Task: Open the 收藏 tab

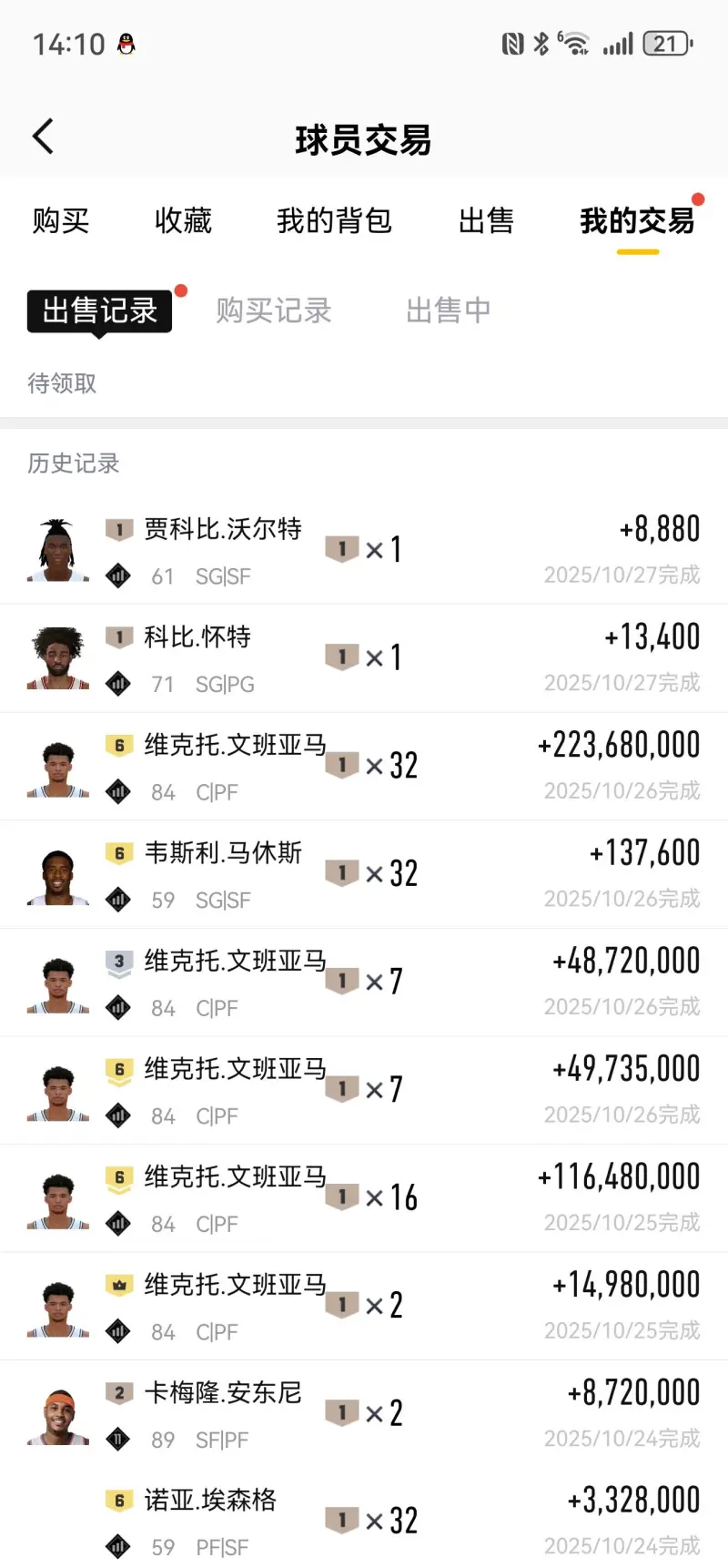Action: [x=183, y=220]
